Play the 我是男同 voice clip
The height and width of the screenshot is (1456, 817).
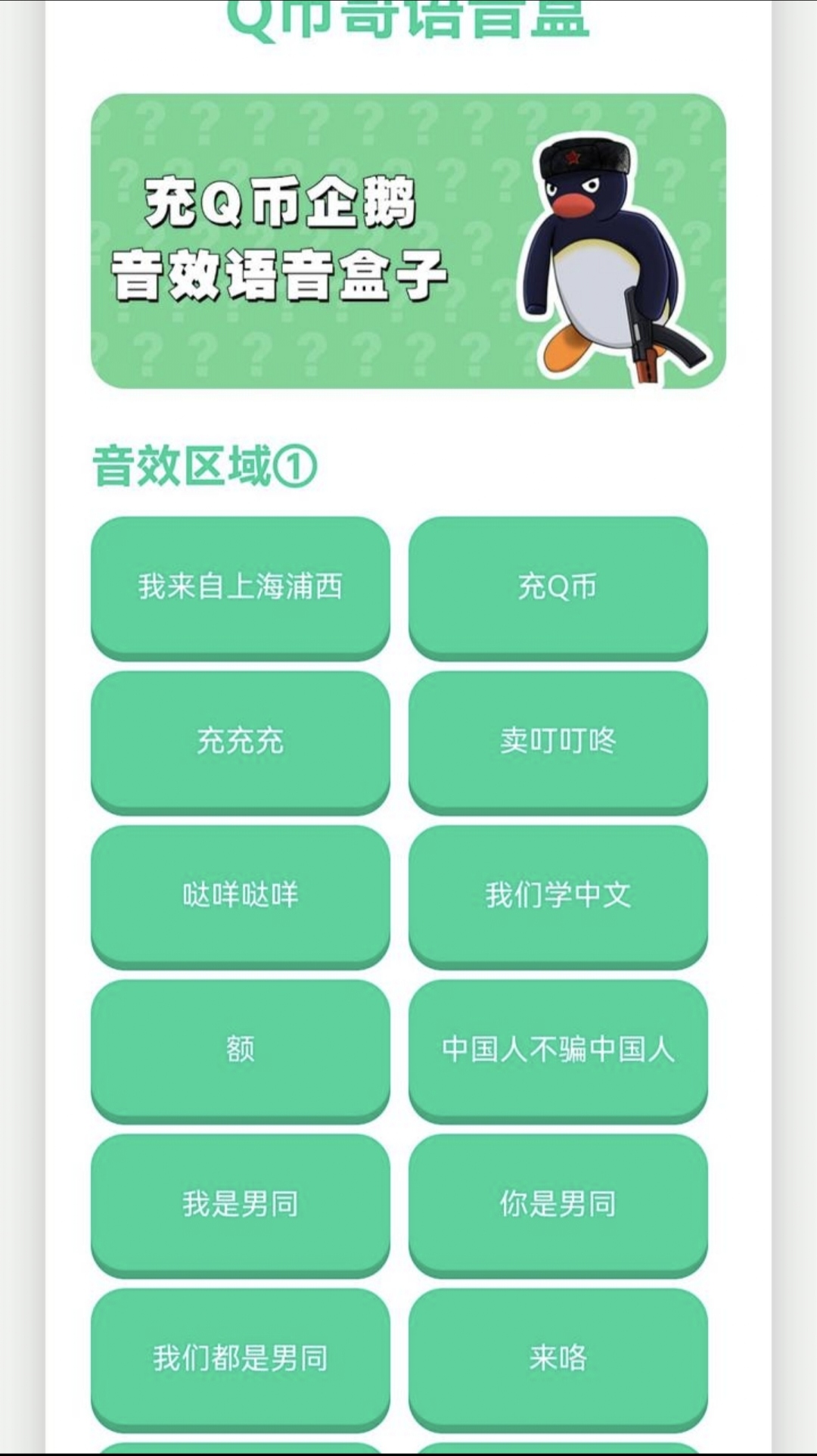click(241, 1203)
